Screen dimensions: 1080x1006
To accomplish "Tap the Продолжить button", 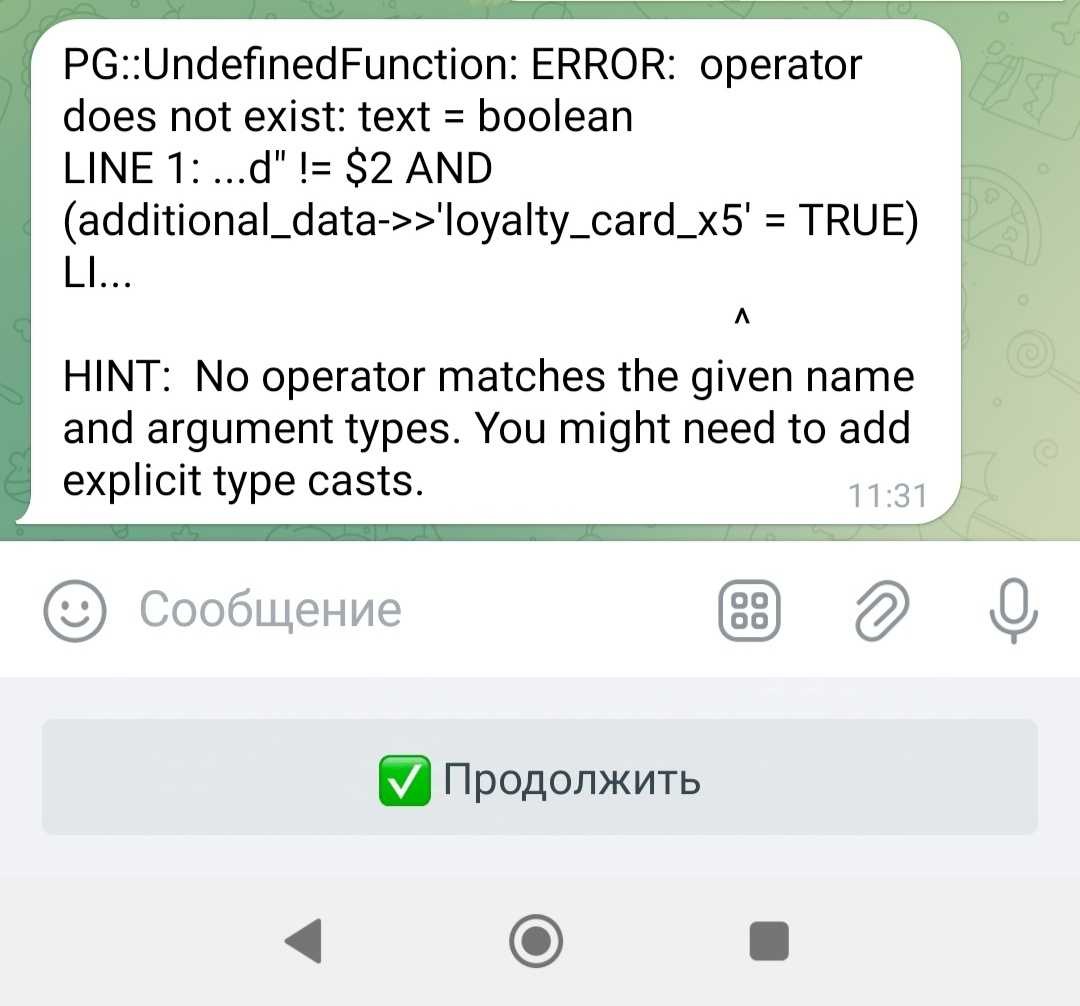I will [x=540, y=778].
